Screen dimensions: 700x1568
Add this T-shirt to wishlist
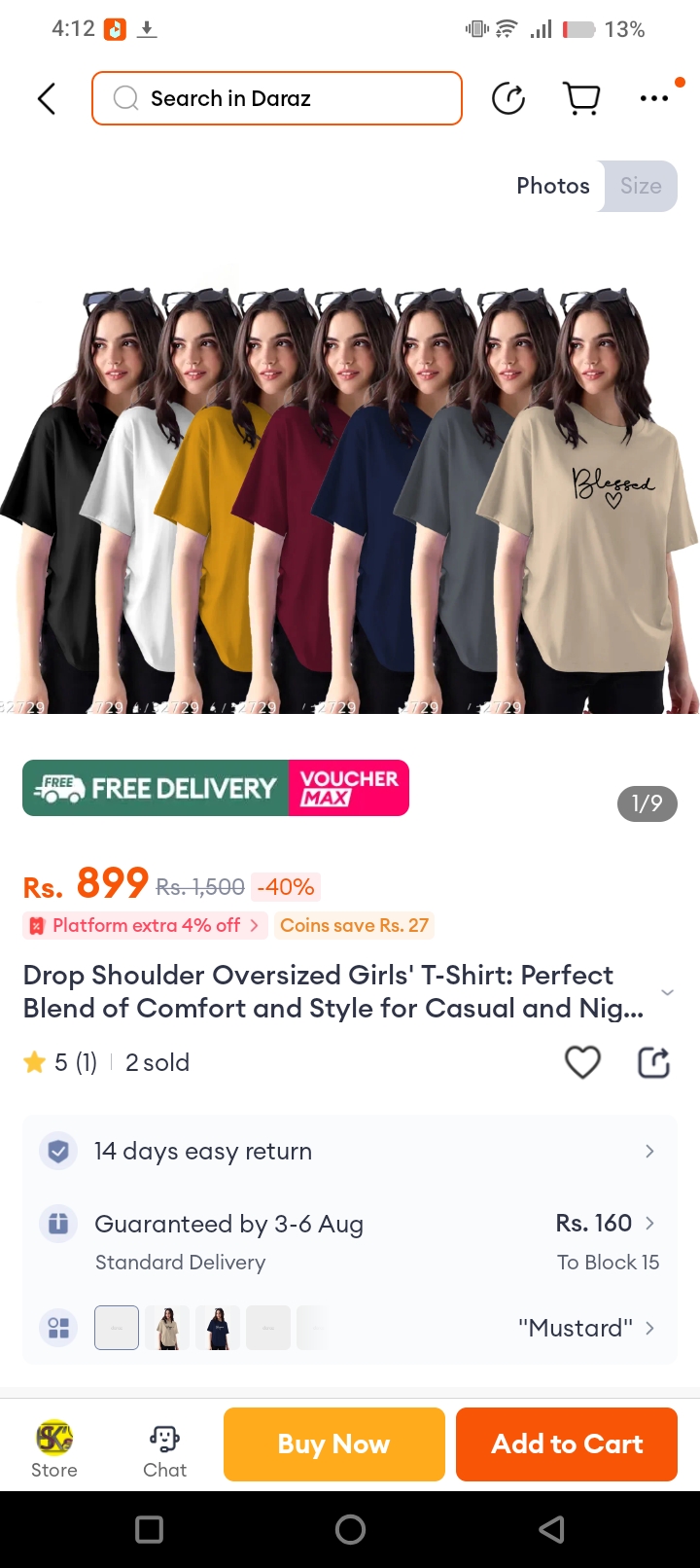tap(582, 1062)
